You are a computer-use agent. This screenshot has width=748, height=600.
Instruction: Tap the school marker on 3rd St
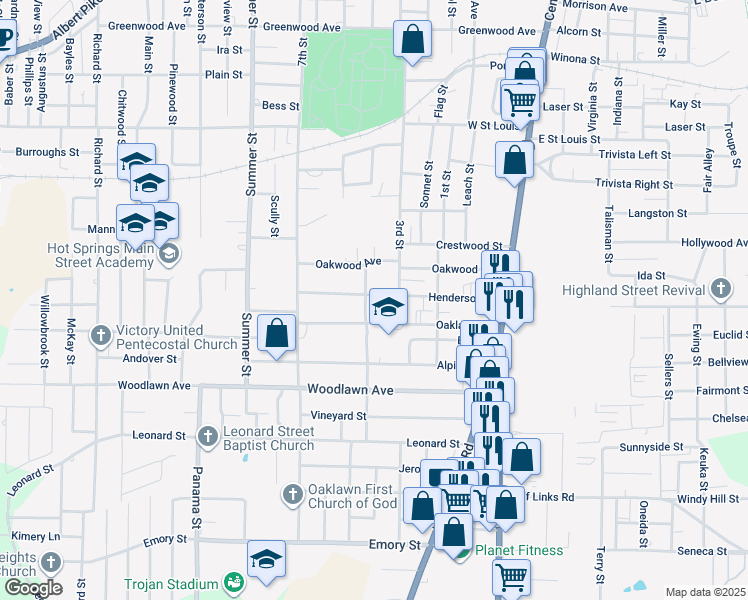(x=388, y=307)
